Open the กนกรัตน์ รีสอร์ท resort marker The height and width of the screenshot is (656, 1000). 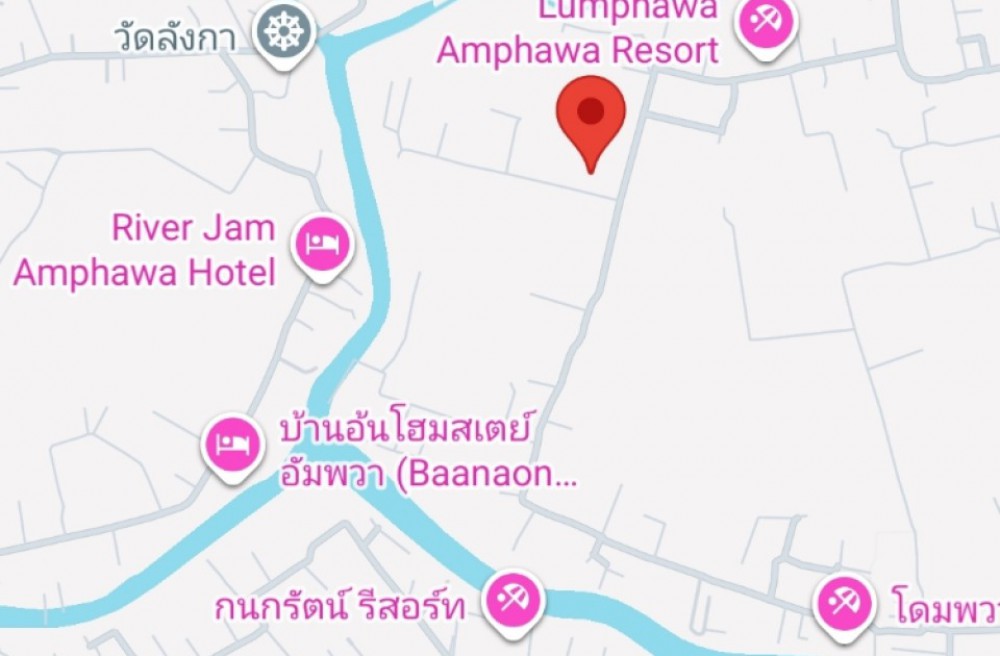tap(516, 602)
